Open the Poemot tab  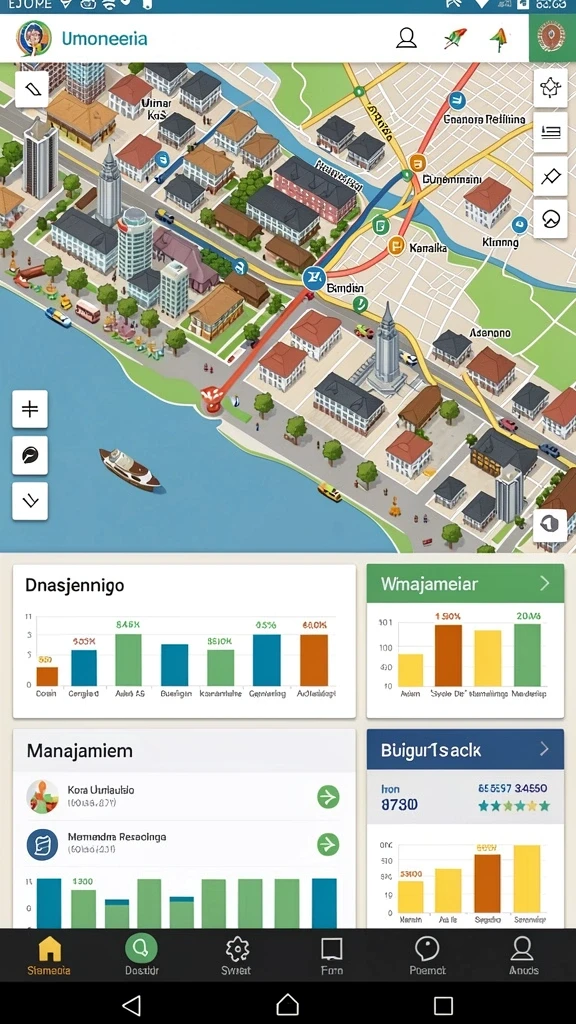[x=427, y=955]
